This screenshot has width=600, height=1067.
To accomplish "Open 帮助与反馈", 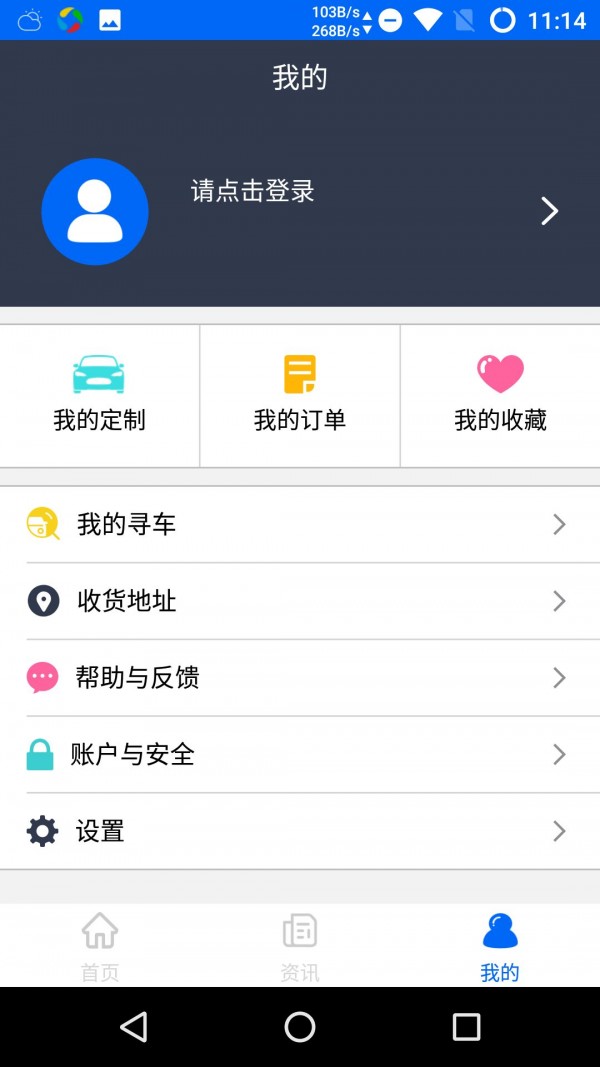I will pyautogui.click(x=300, y=678).
